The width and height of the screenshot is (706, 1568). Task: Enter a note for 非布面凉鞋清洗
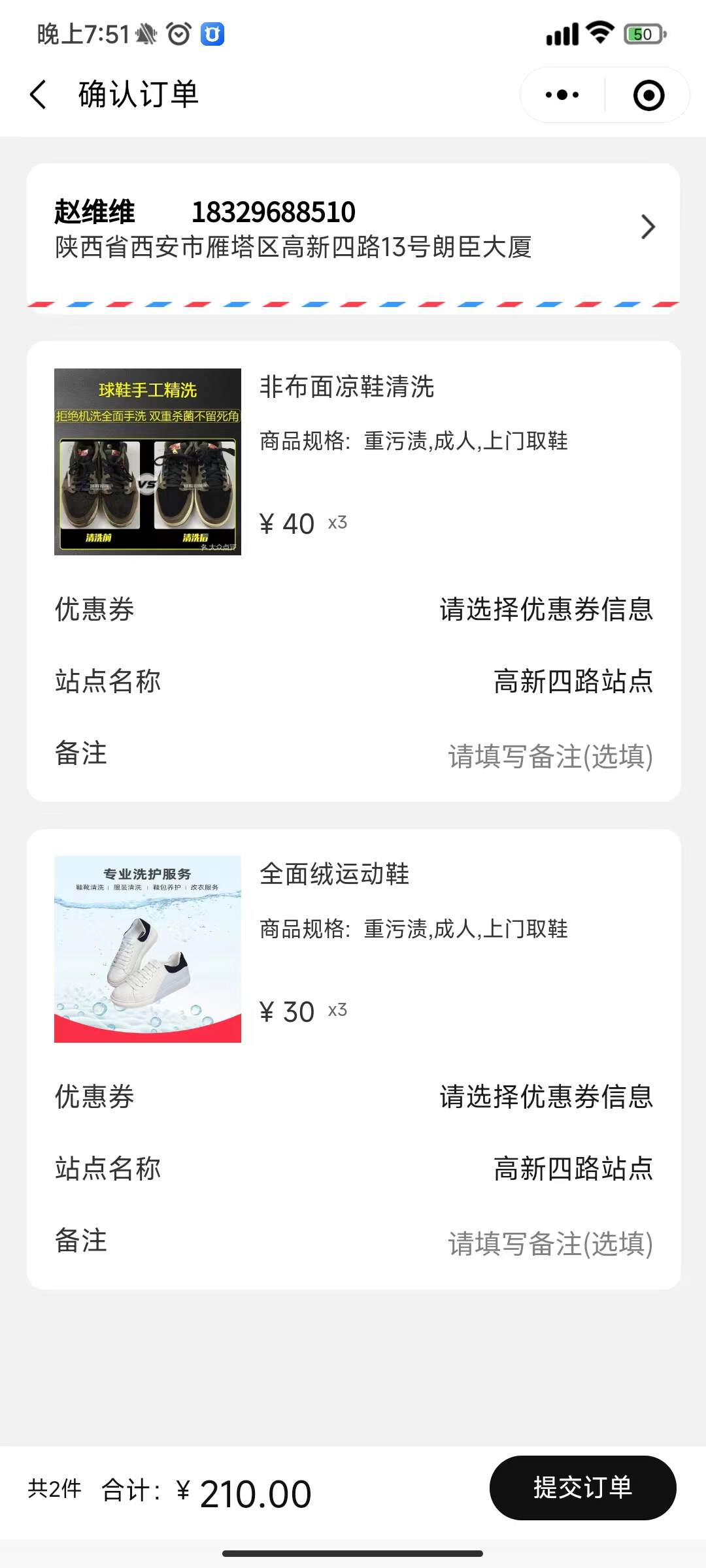click(x=549, y=756)
